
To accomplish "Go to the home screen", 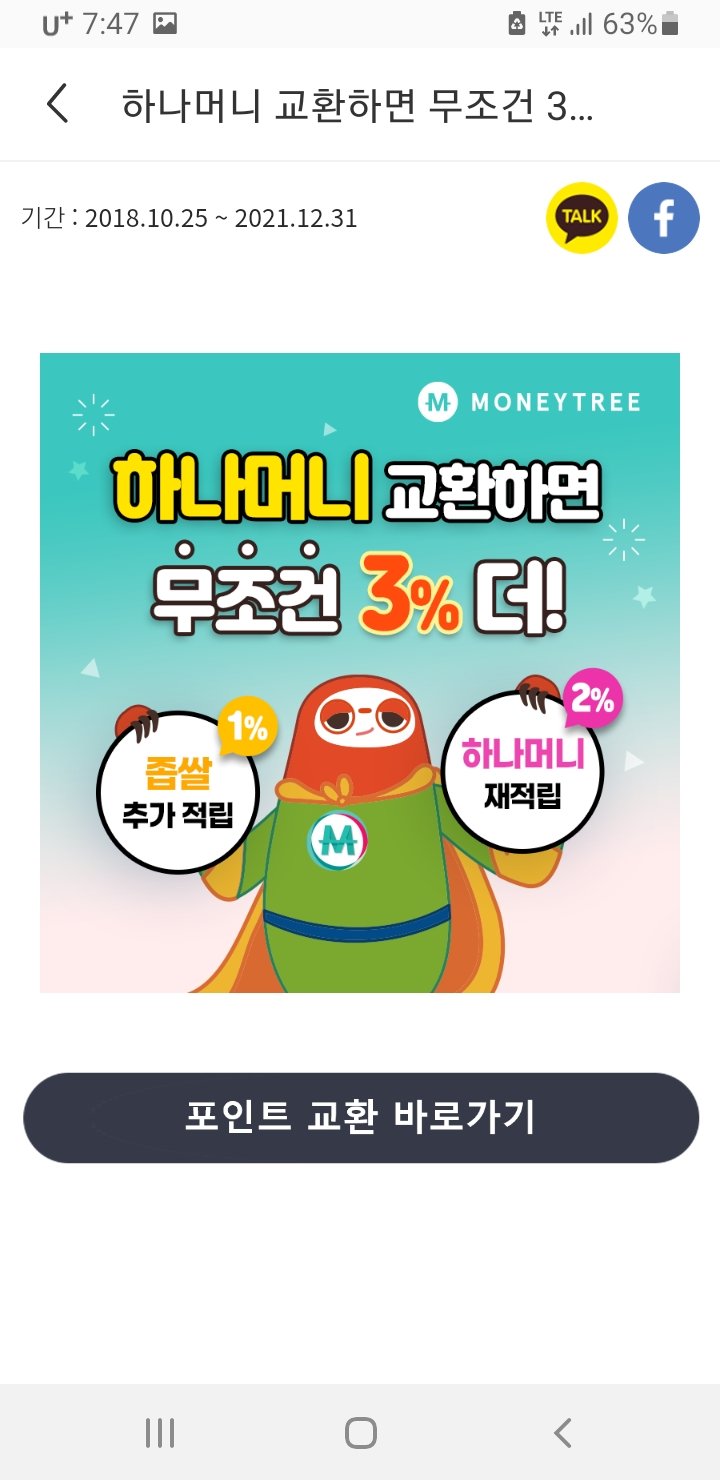I will [360, 1433].
